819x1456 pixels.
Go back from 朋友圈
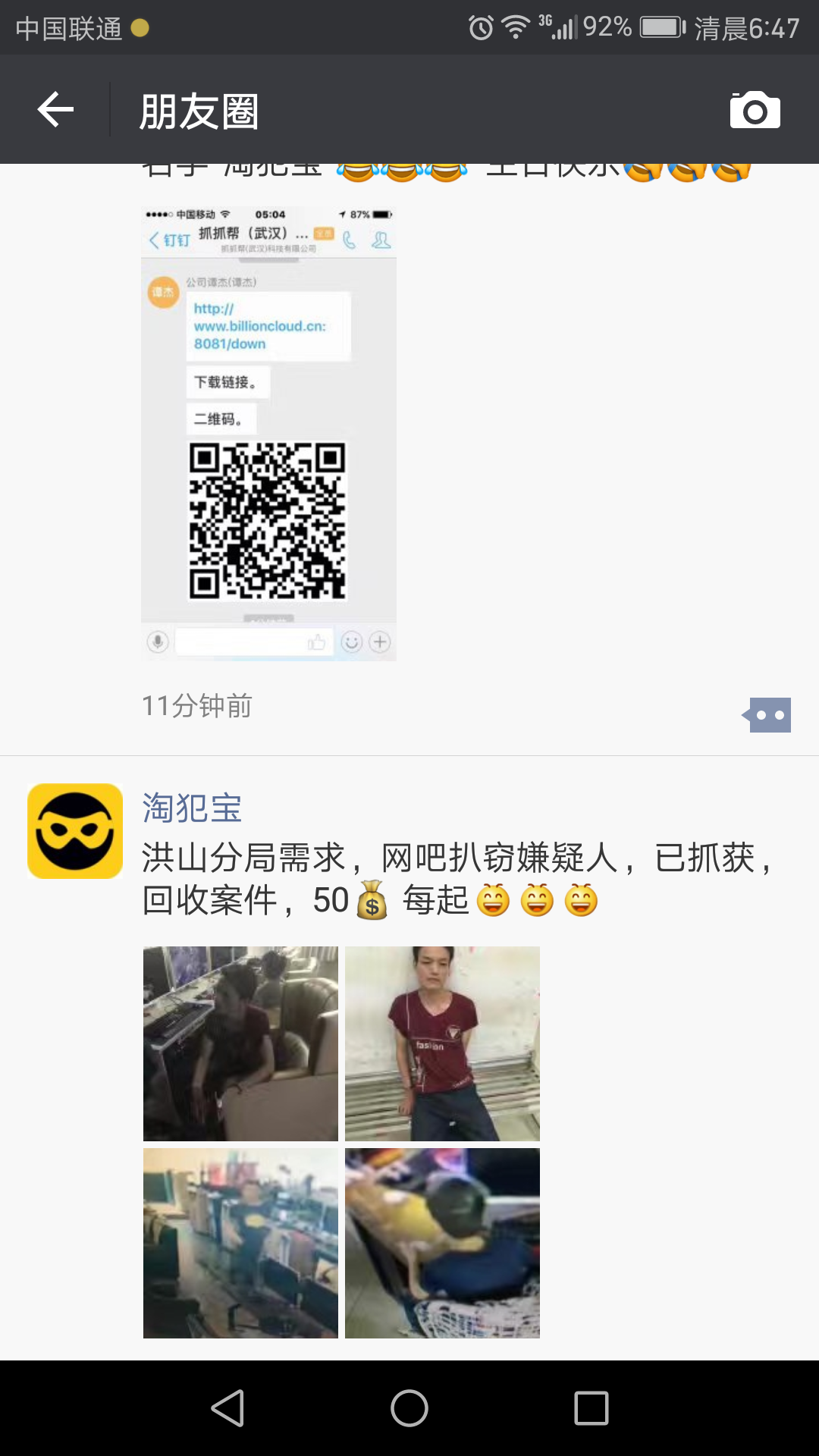tap(55, 110)
